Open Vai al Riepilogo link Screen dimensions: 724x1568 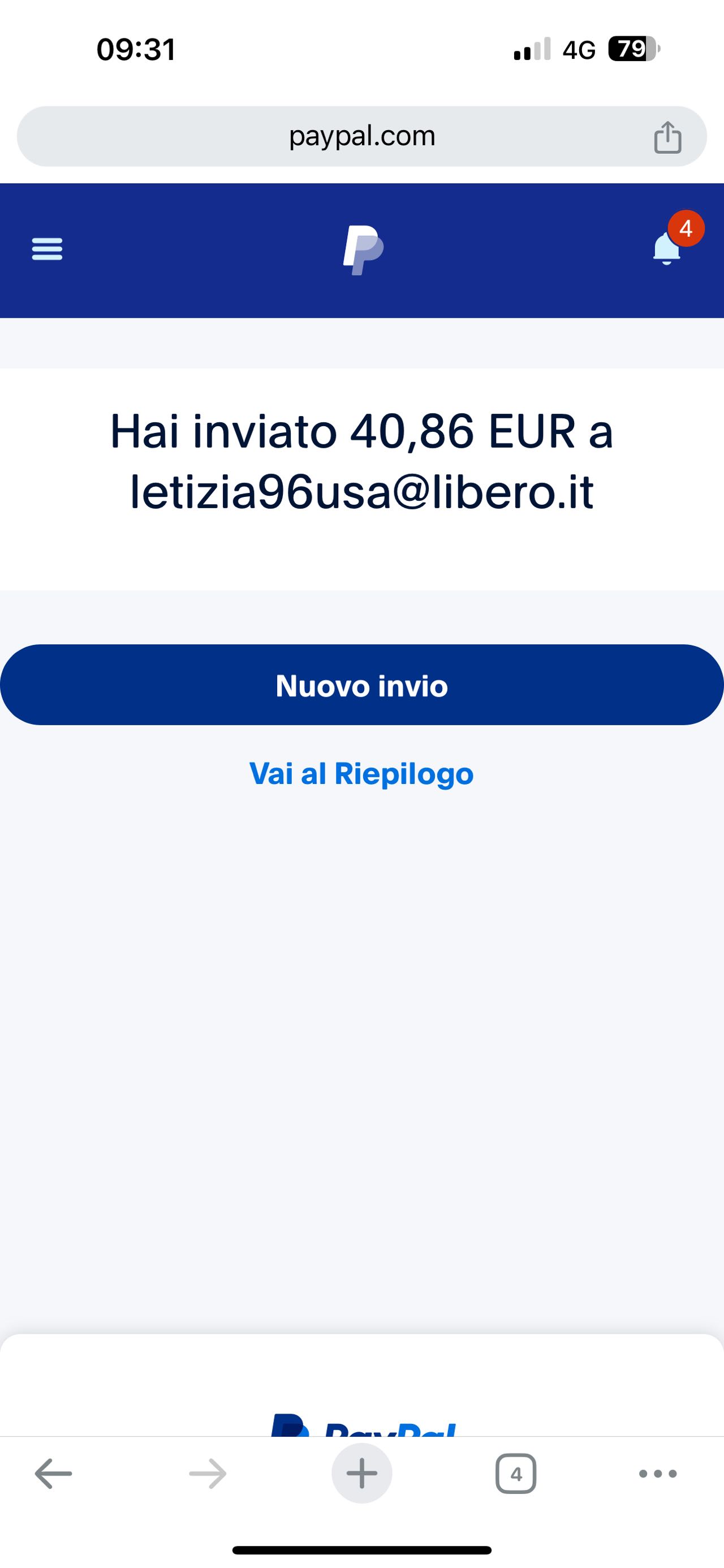coord(361,774)
